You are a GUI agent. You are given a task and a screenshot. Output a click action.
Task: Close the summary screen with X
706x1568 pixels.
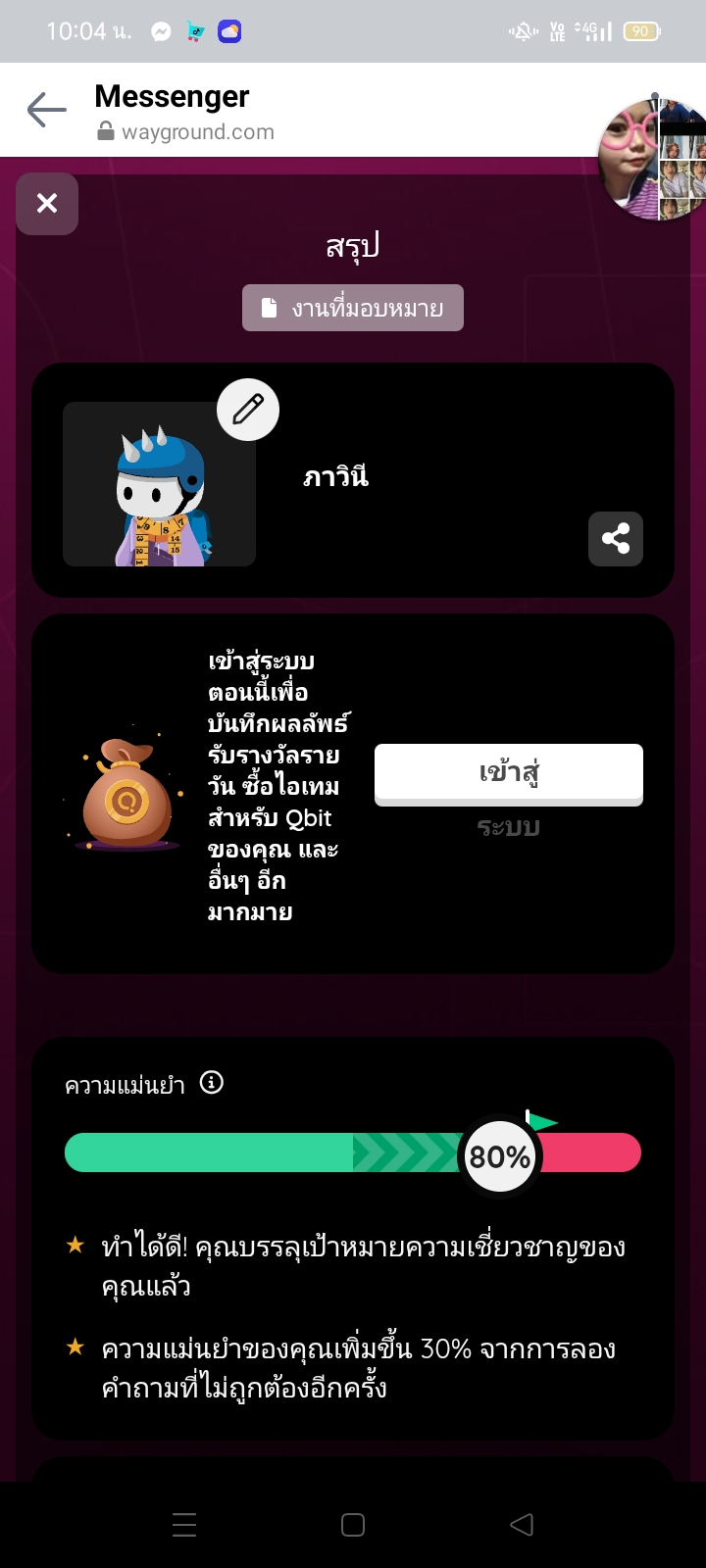pyautogui.click(x=47, y=204)
